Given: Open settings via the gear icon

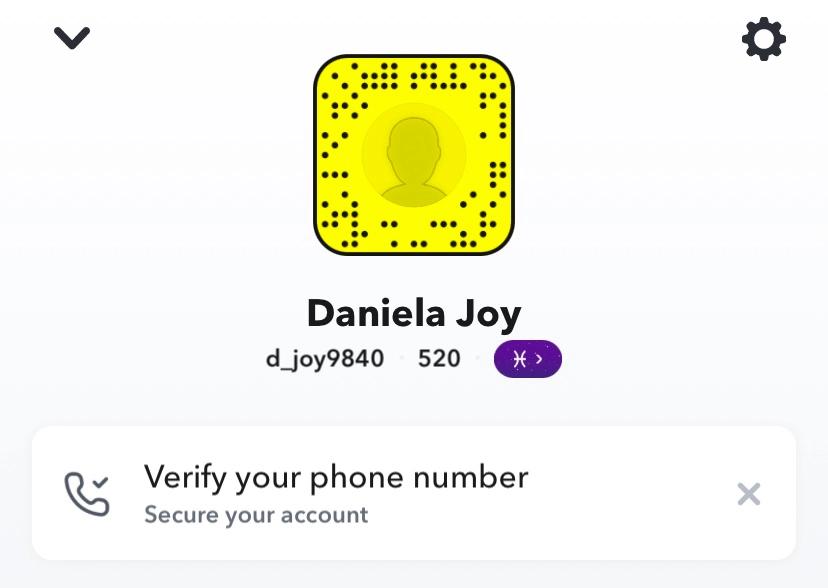Looking at the screenshot, I should point(763,40).
